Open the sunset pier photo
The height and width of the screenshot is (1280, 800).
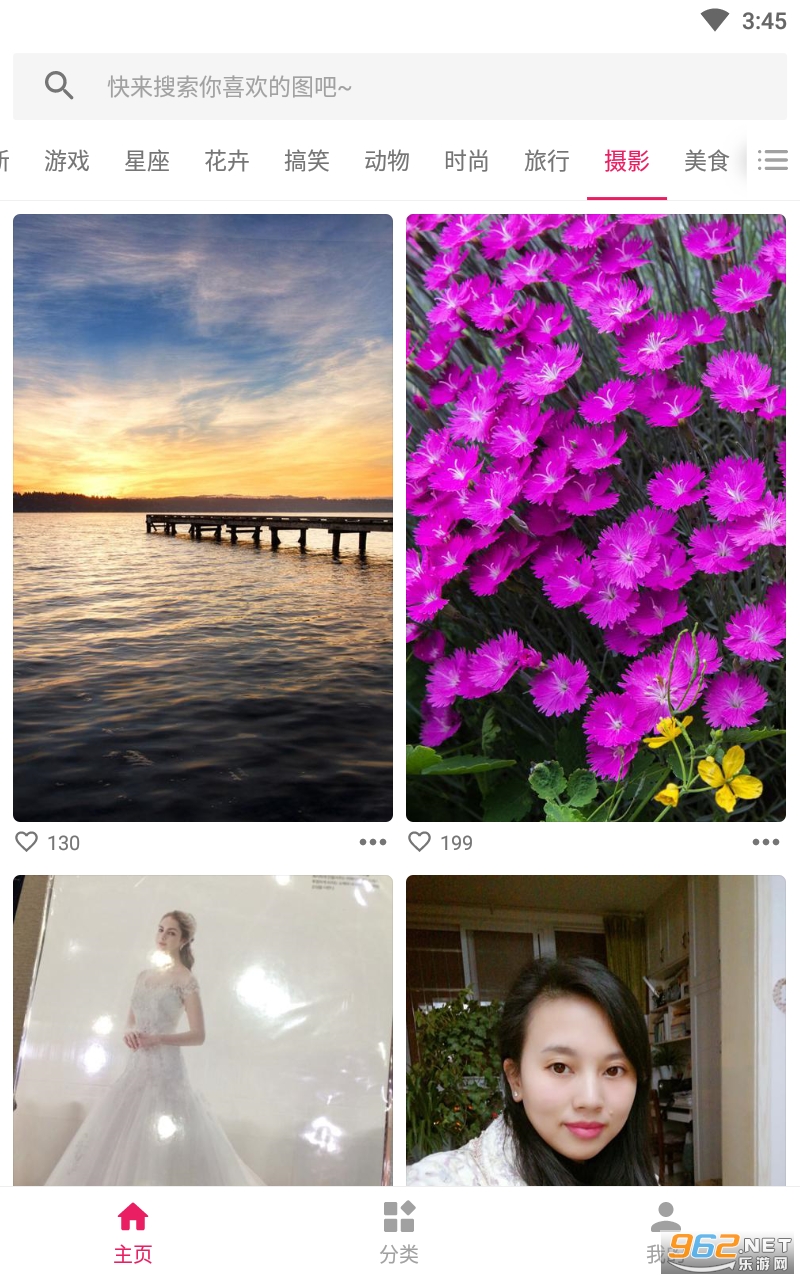(203, 517)
